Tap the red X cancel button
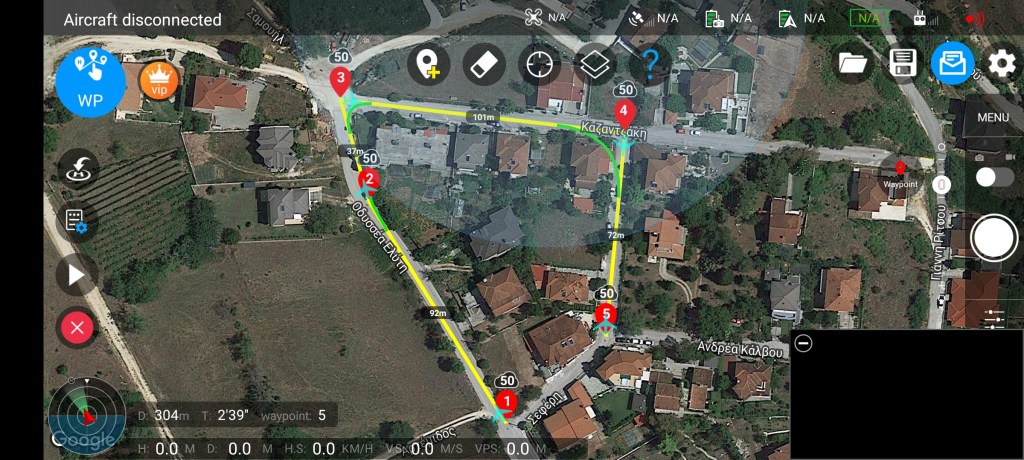 pos(77,327)
